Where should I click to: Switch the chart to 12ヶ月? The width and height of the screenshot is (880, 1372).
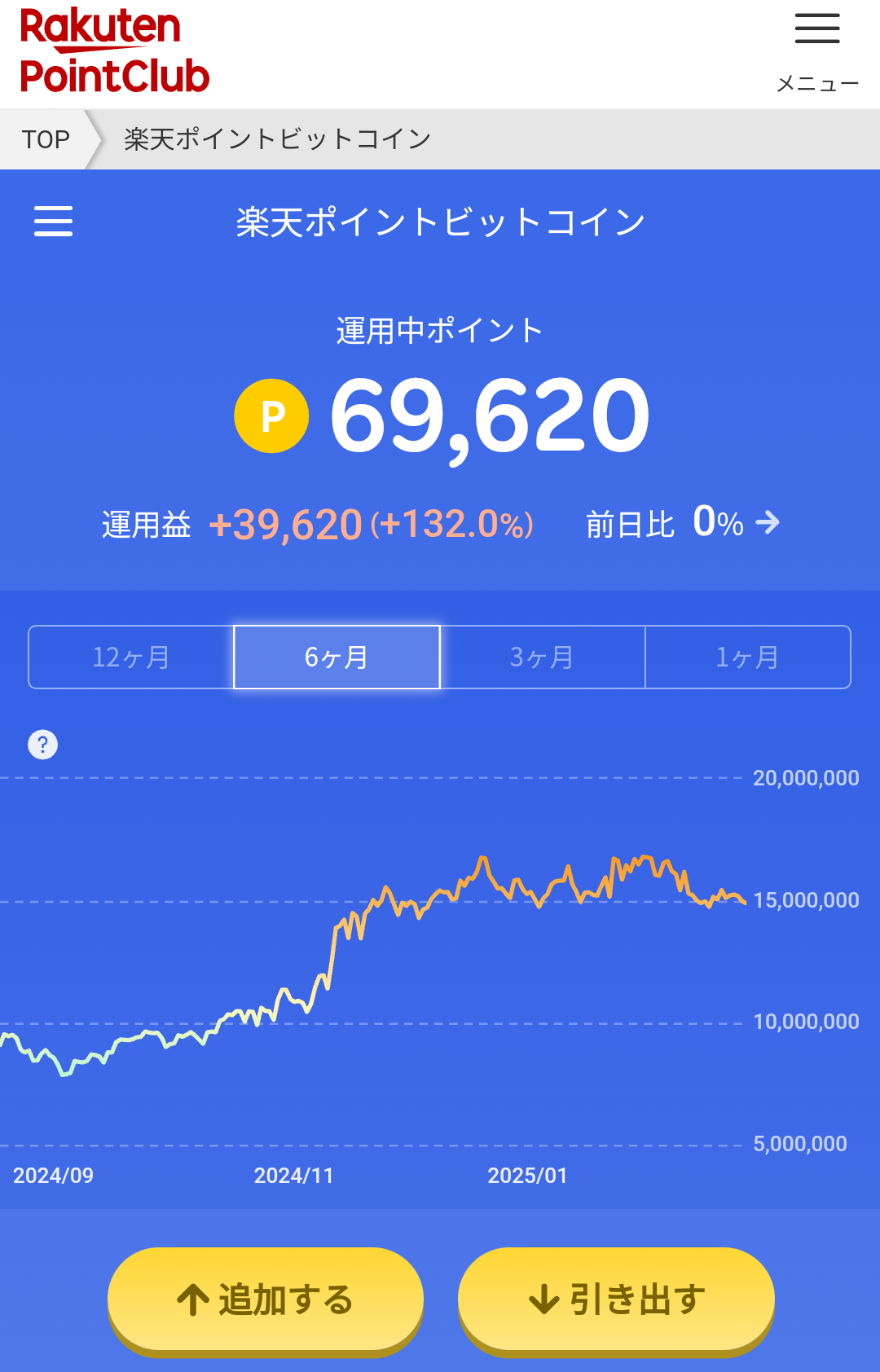click(131, 657)
